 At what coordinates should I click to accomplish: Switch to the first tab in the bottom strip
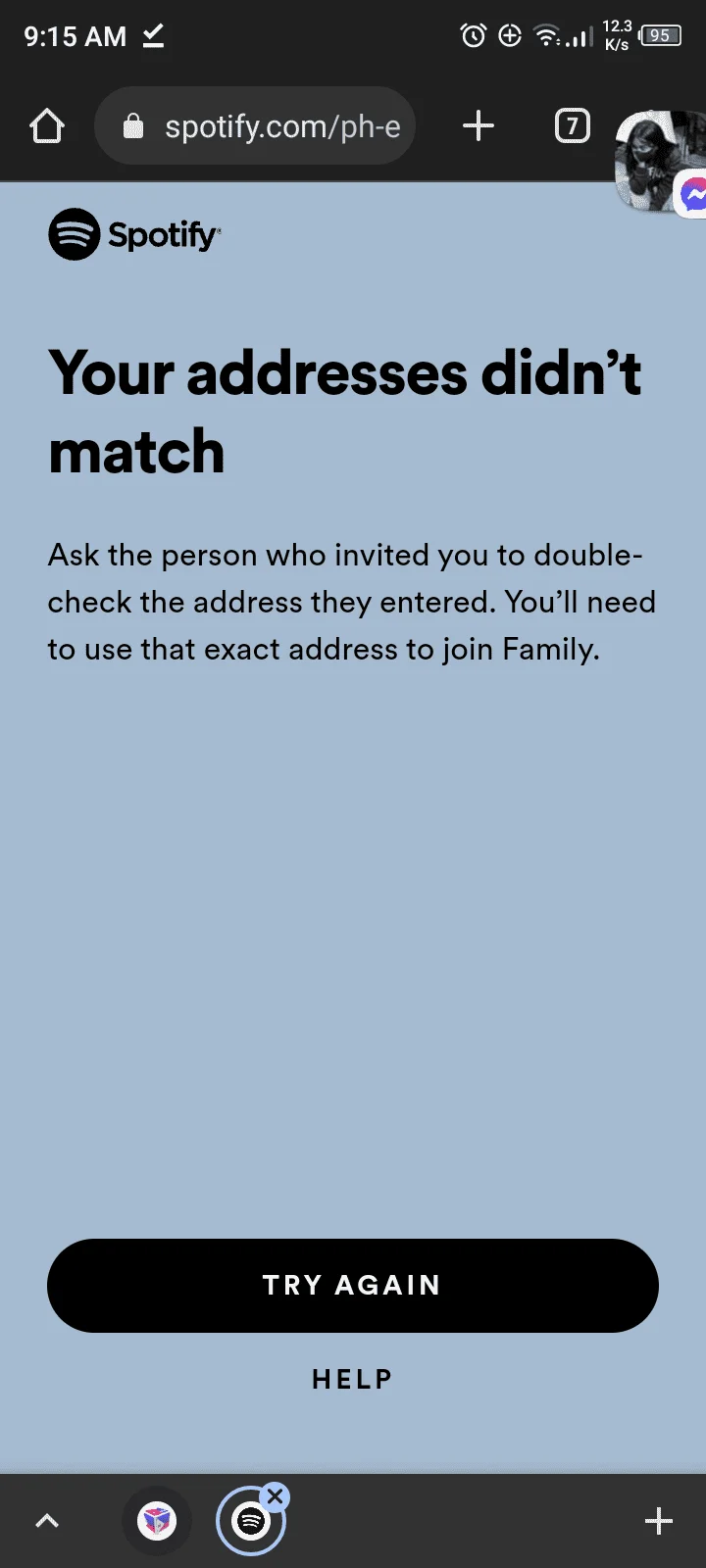coord(157,1521)
